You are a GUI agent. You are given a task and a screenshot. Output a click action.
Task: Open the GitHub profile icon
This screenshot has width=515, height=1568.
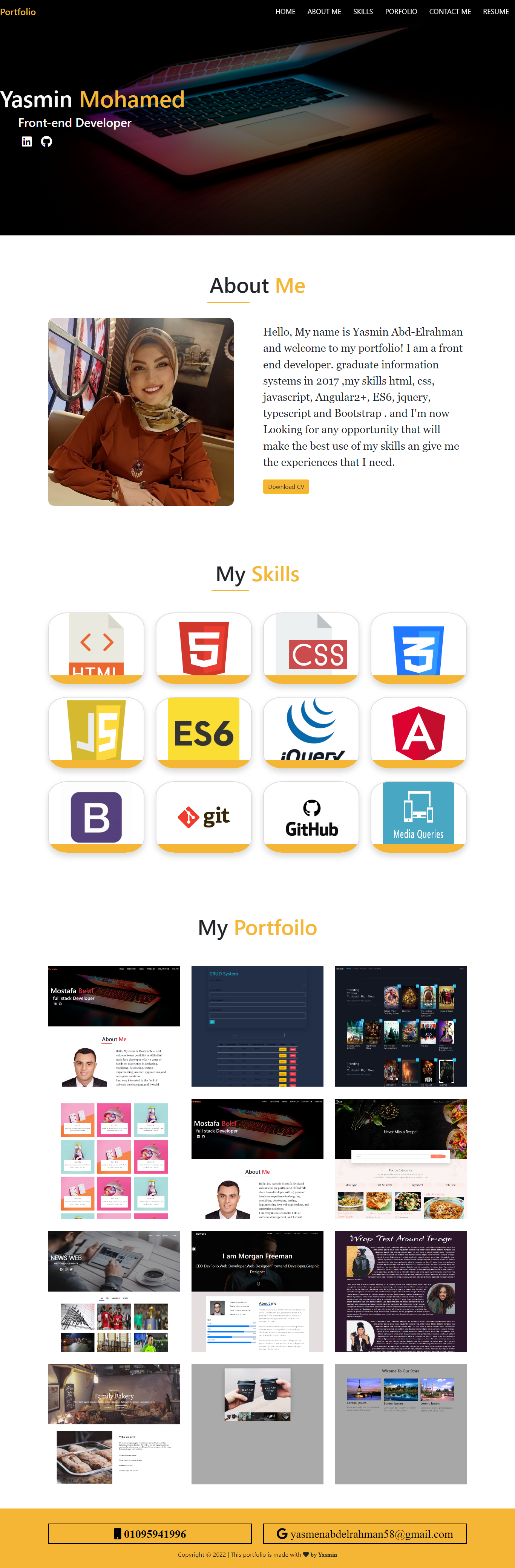46,141
